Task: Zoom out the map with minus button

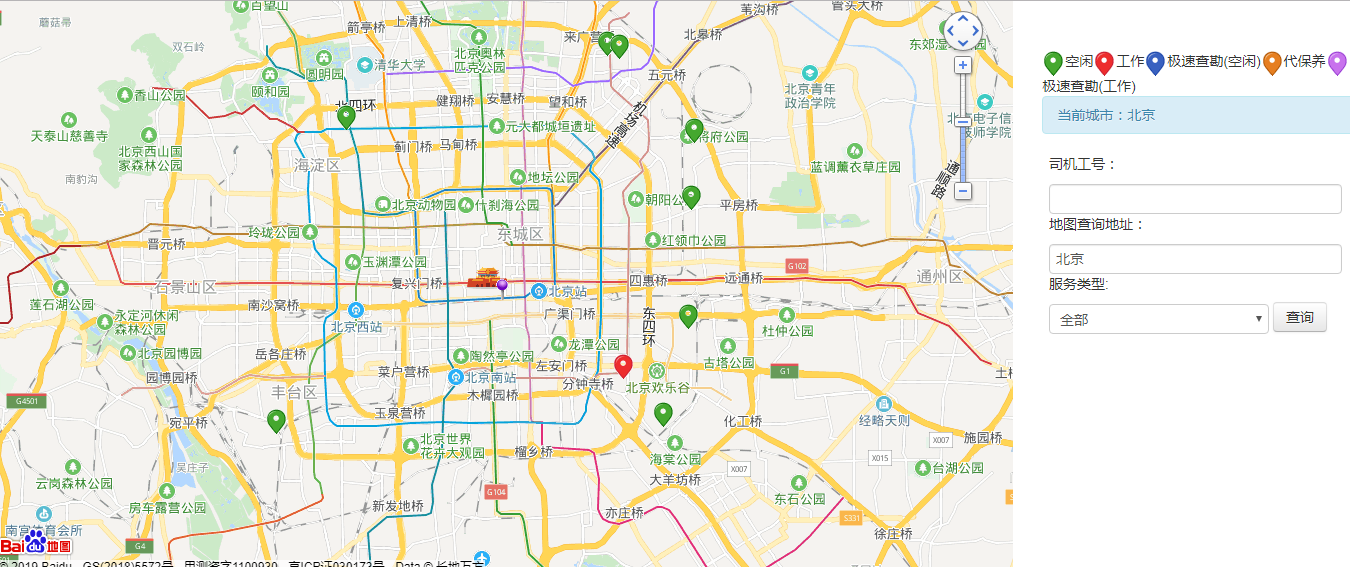Action: click(x=963, y=190)
